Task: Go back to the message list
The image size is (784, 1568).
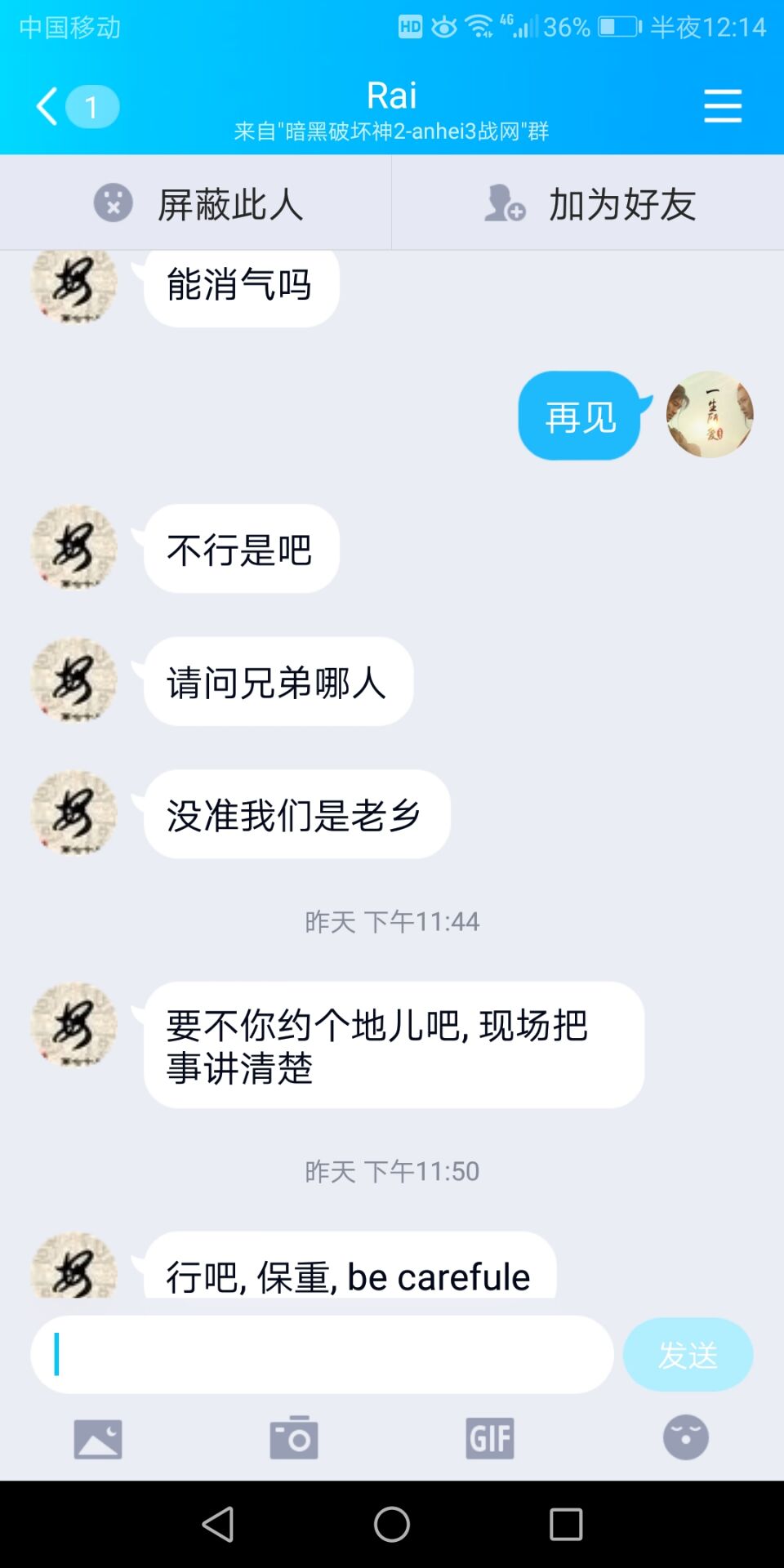Action: (49, 106)
